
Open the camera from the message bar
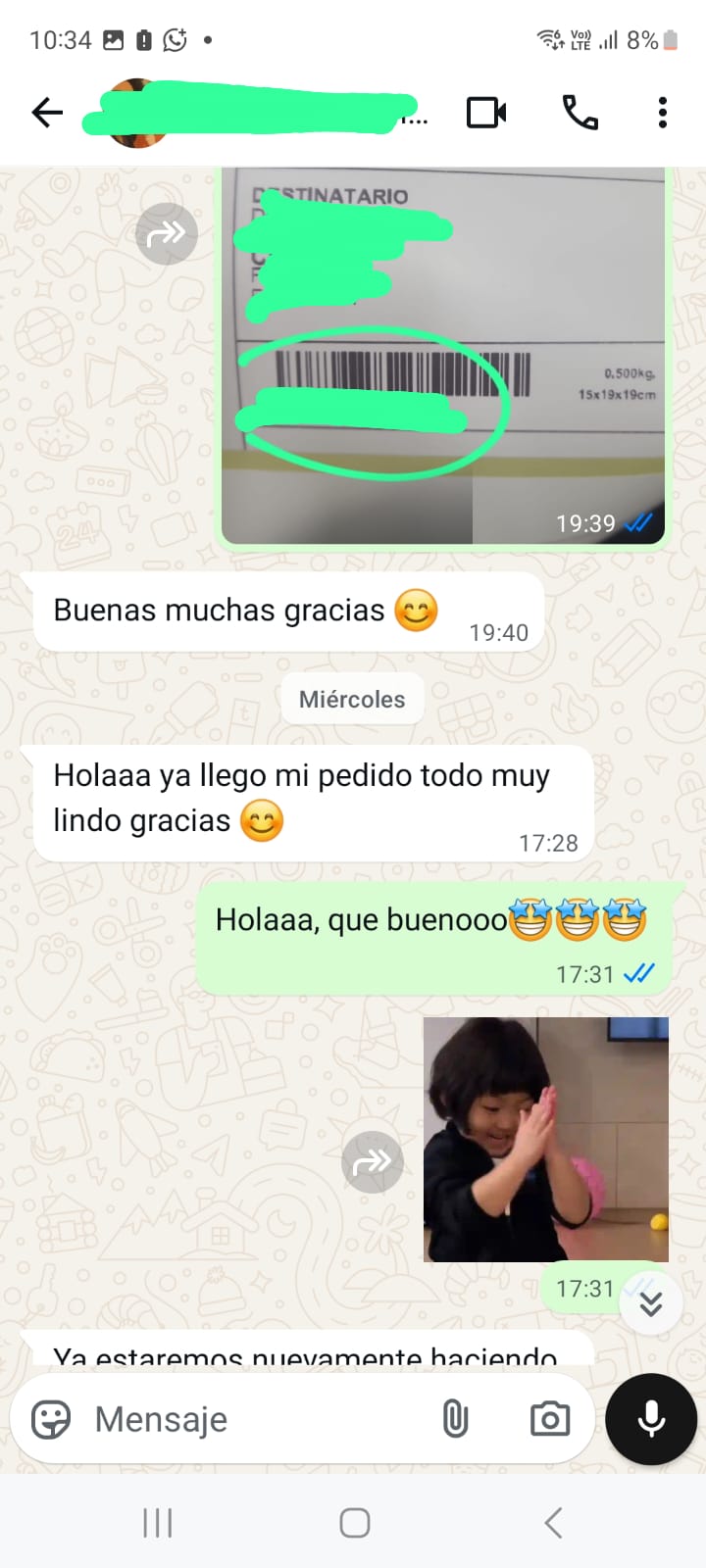click(549, 1419)
